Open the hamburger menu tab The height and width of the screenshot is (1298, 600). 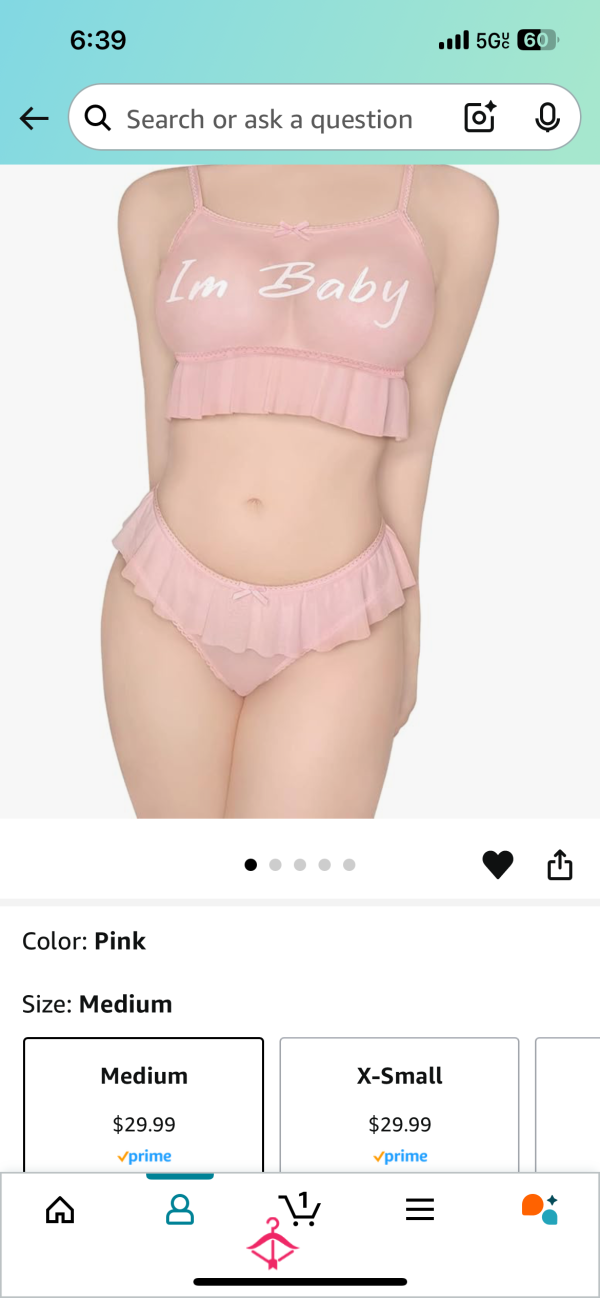coord(420,1210)
